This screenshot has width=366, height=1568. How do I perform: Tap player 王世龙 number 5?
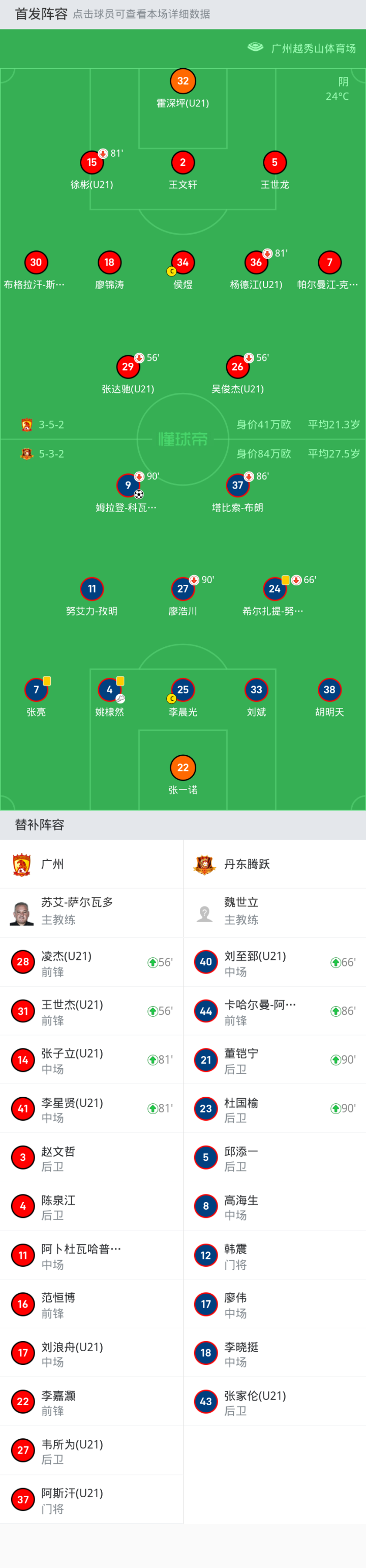(x=275, y=162)
